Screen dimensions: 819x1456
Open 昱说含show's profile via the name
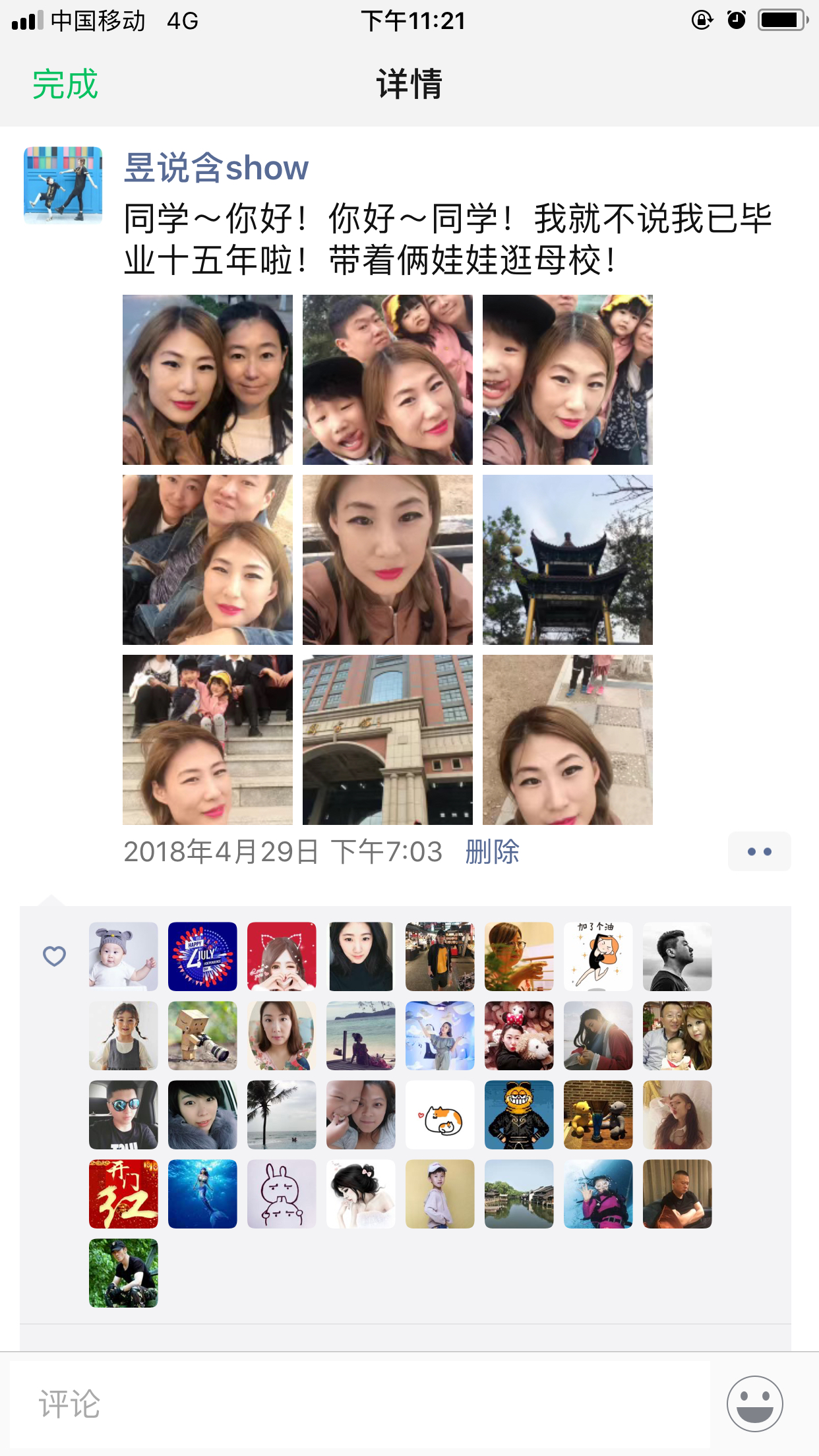216,167
